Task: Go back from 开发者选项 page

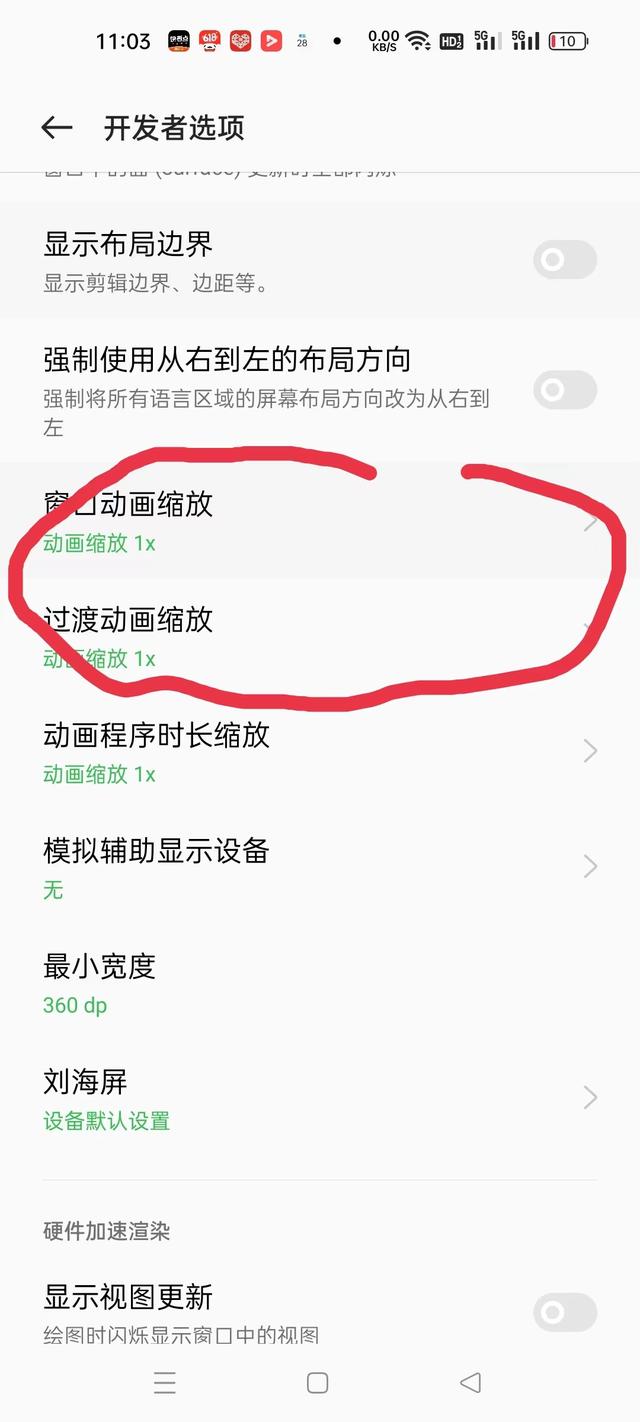Action: pyautogui.click(x=57, y=127)
